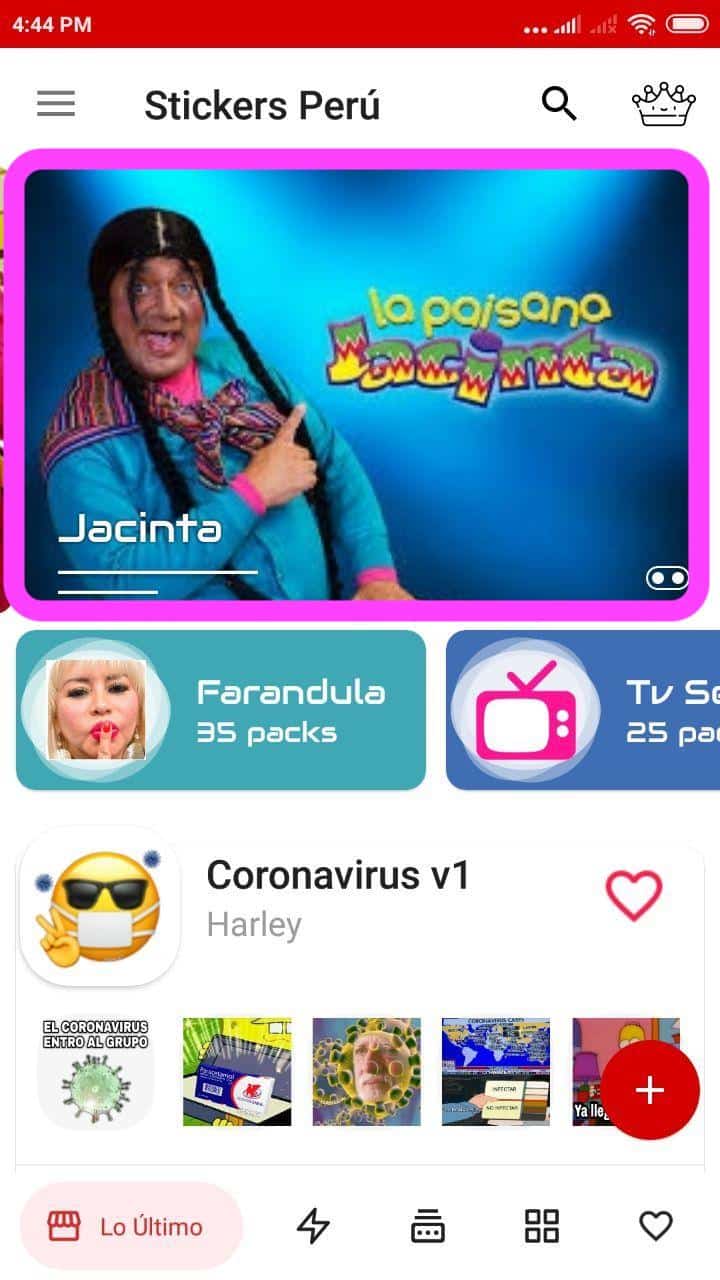The image size is (720, 1280).
Task: Open the keyboard stickers section at the bottom
Action: point(427,1224)
